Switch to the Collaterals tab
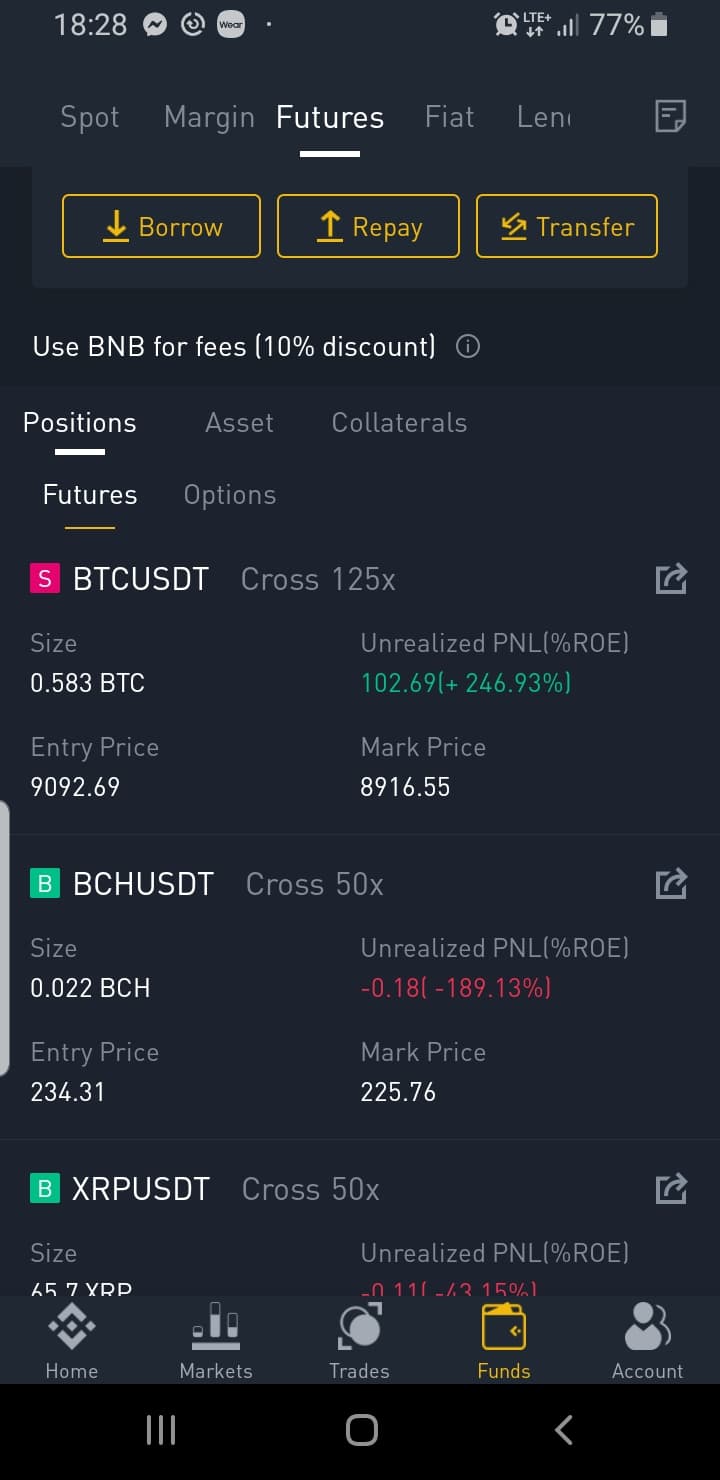The height and width of the screenshot is (1480, 720). pyautogui.click(x=399, y=423)
